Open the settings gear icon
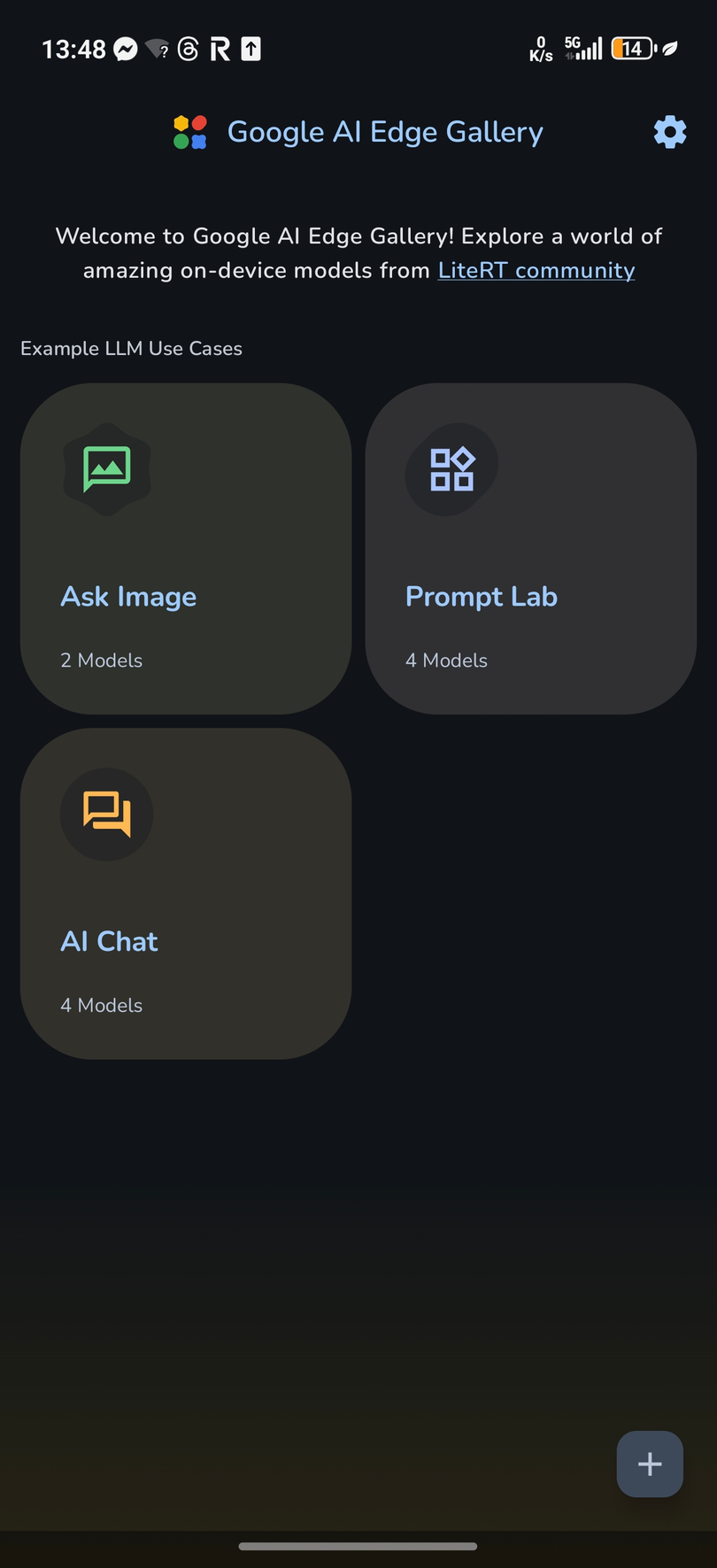This screenshot has width=717, height=1568. point(670,132)
